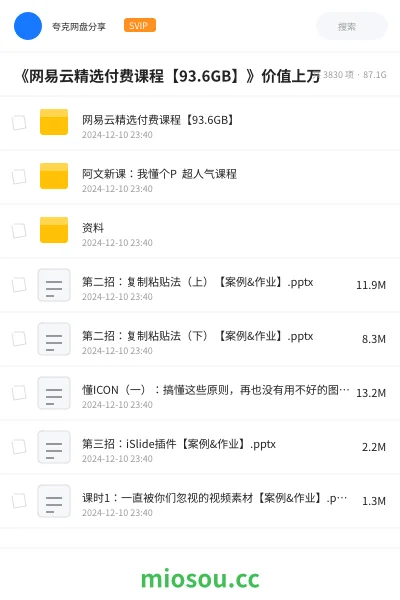Screen dimensions: 400x600
Task: Check the box for 网易云精选付费课程 folder
Action: coord(19,123)
